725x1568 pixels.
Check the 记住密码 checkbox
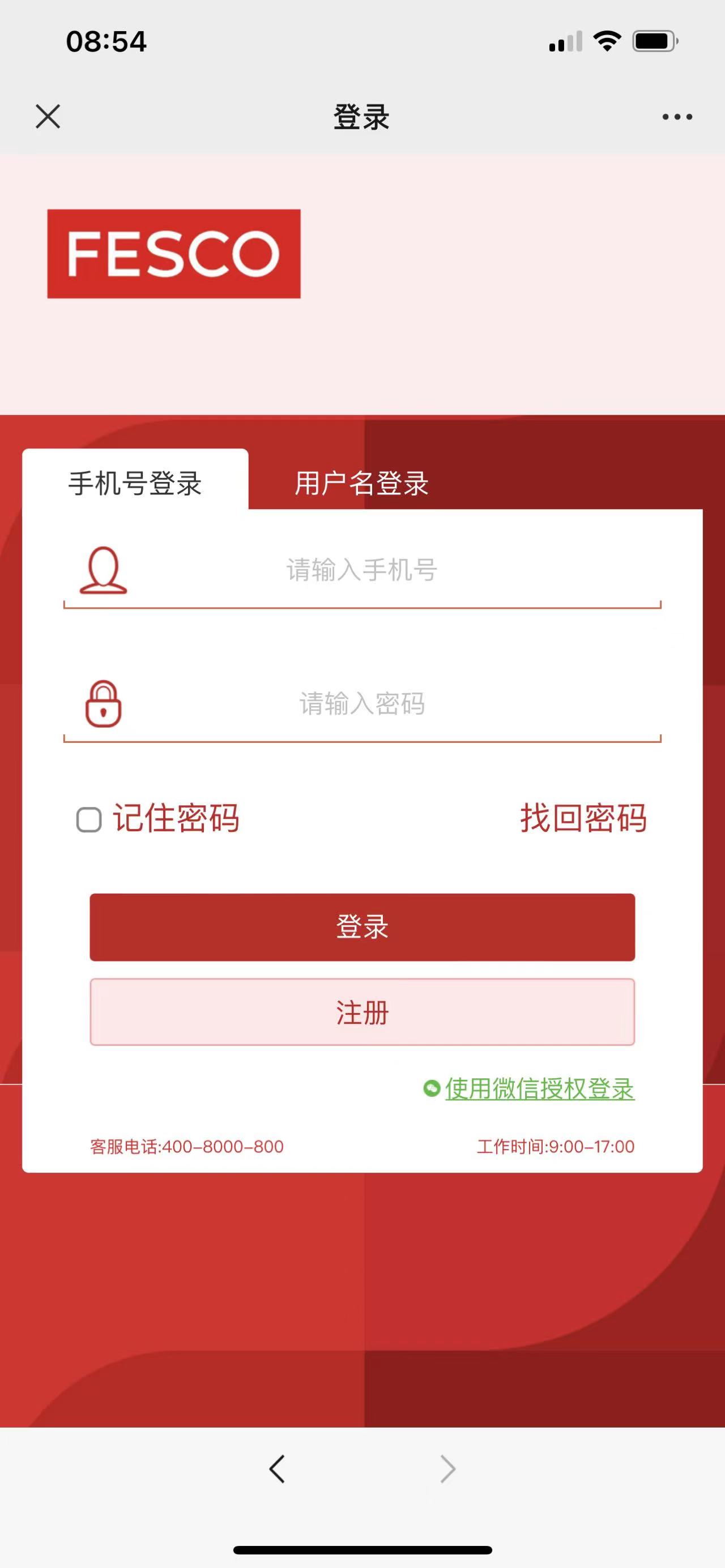tap(89, 819)
